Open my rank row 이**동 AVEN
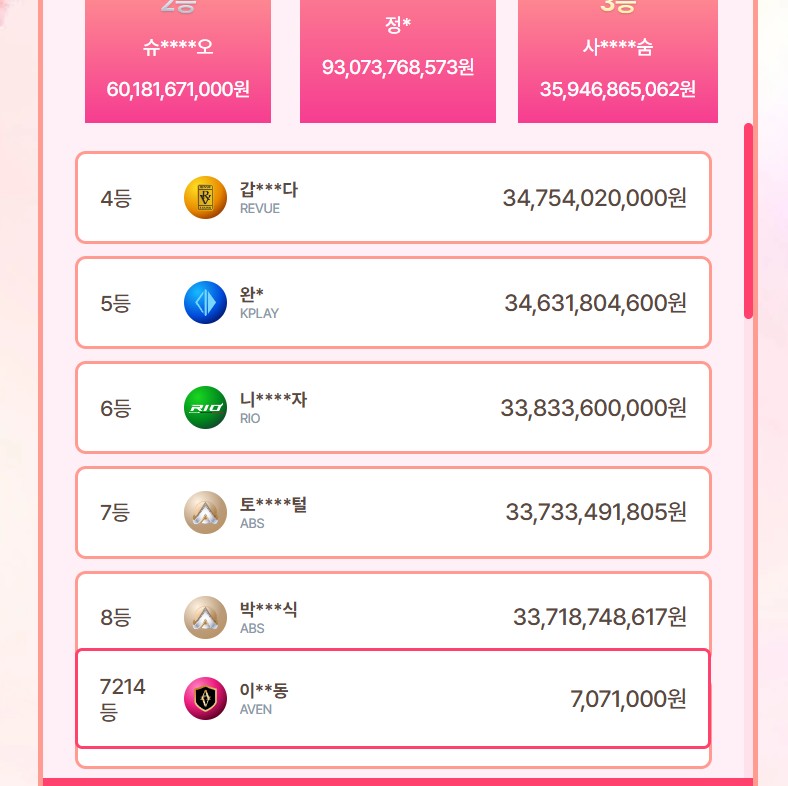The image size is (788, 786). (393, 699)
